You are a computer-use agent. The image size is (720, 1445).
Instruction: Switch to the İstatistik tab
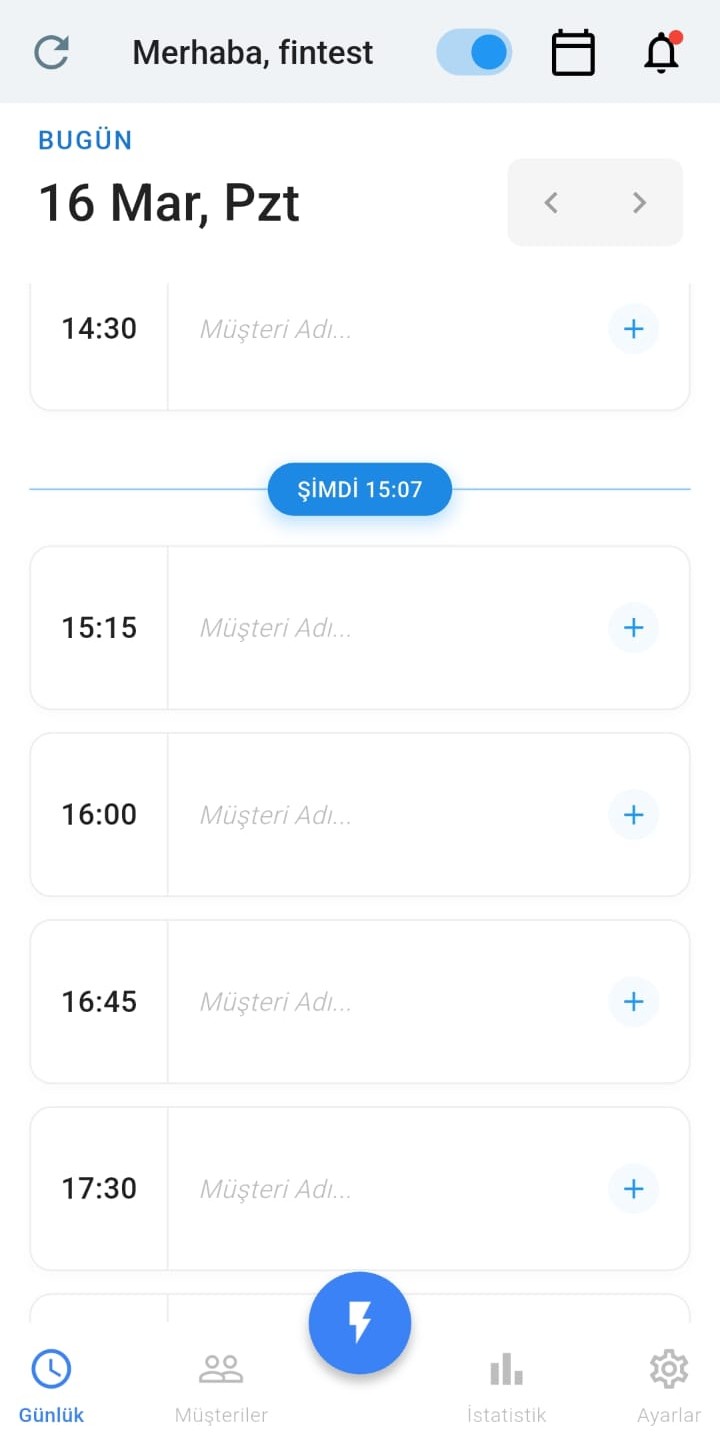point(506,1386)
